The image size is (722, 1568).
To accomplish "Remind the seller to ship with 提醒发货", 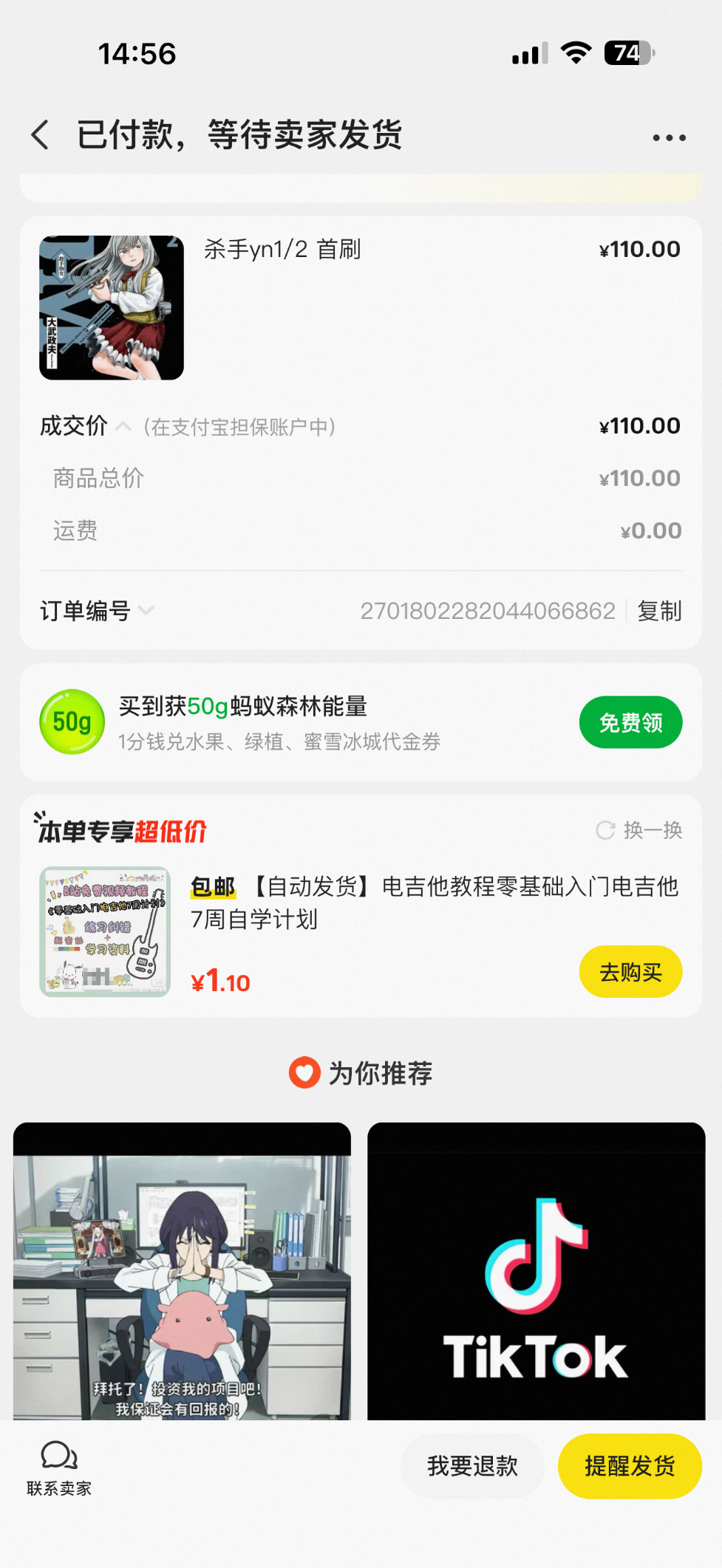I will click(629, 1466).
